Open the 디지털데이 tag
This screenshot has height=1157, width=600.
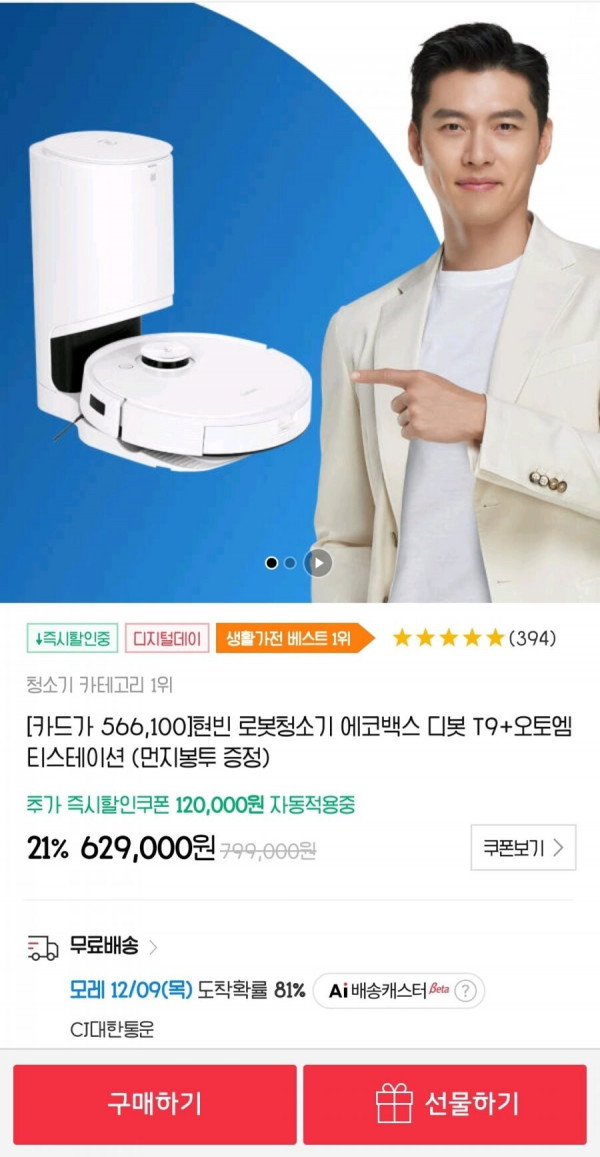click(x=167, y=638)
